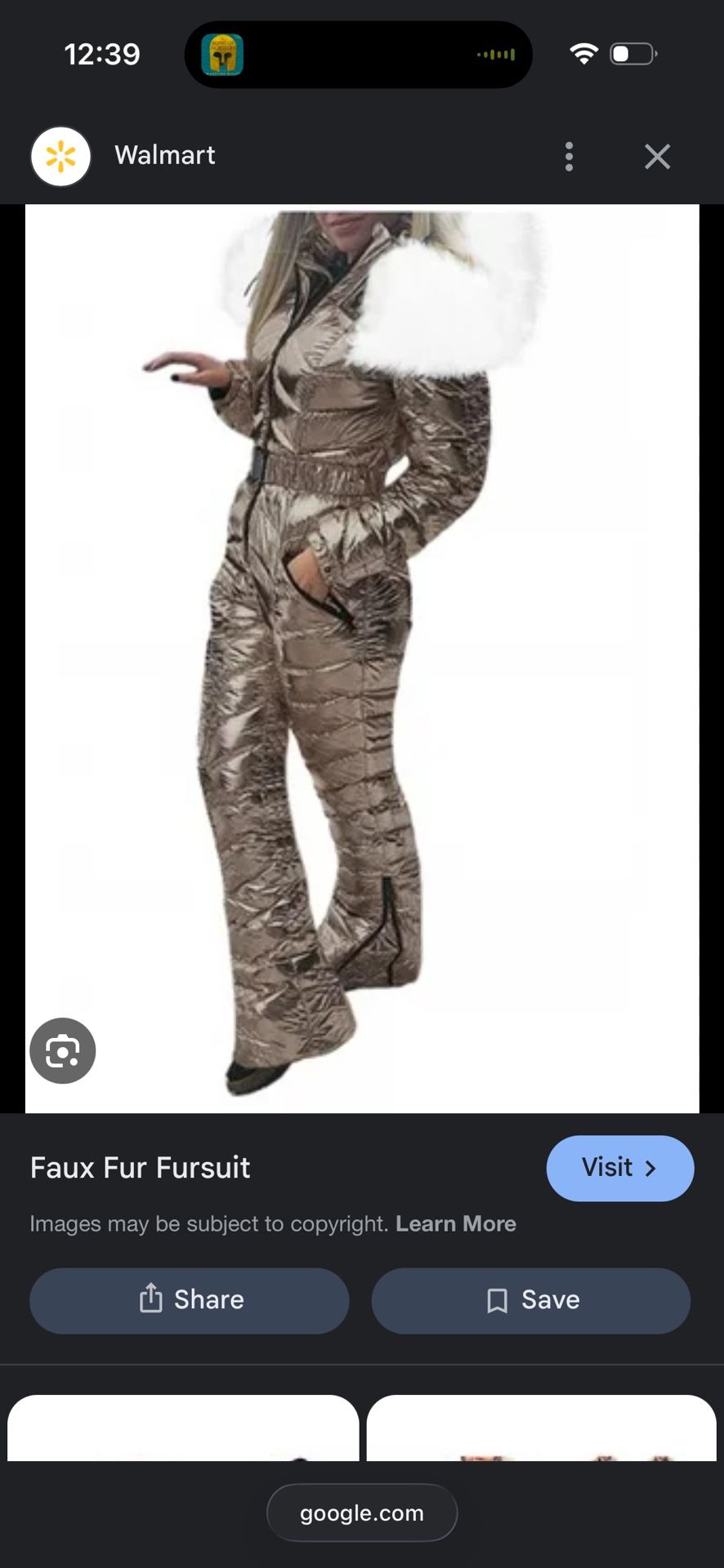Screen dimensions: 724x1568
Task: Open the Learn More copyright link
Action: pos(455,1223)
